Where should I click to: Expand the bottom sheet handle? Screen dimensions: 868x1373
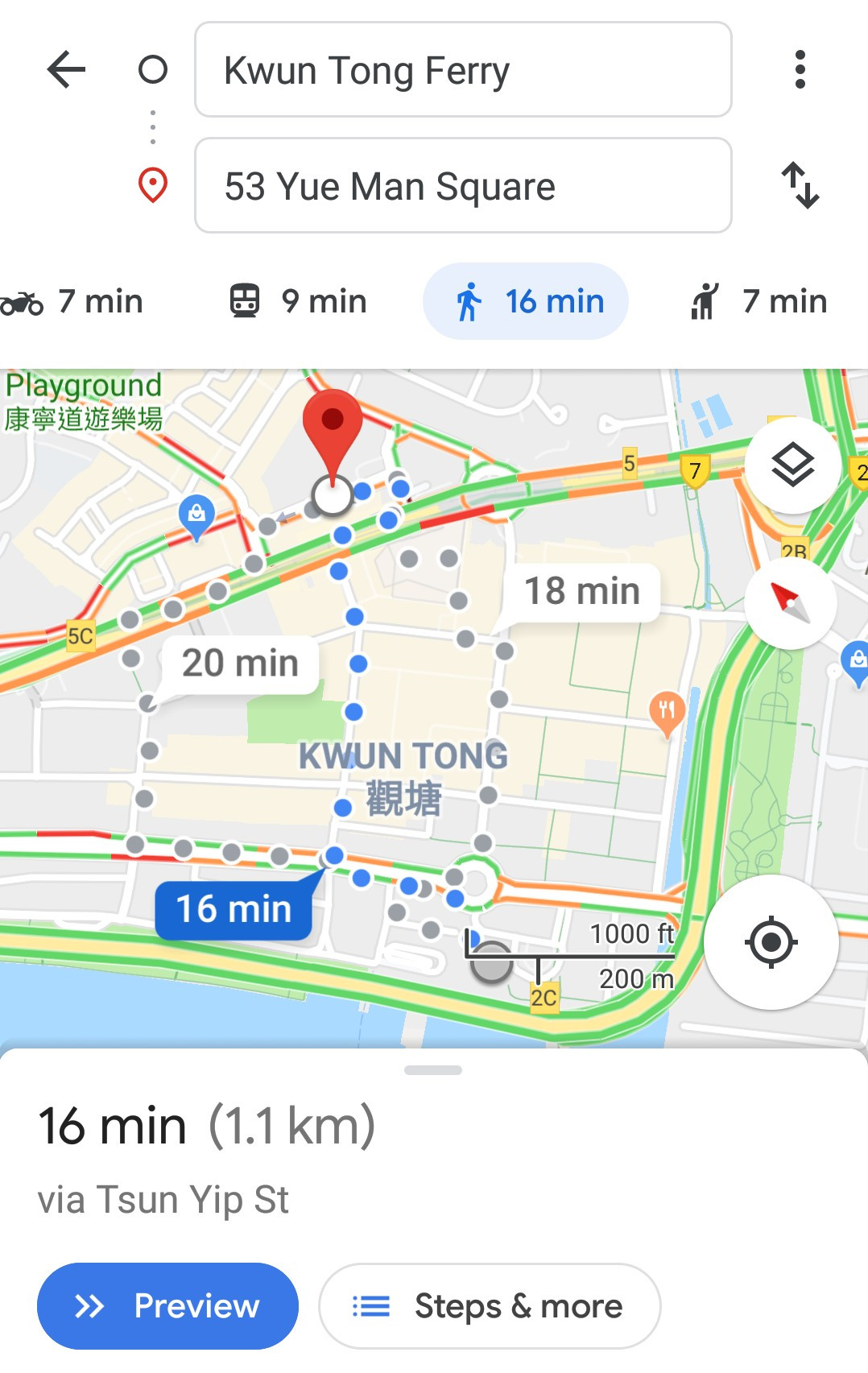[433, 1070]
